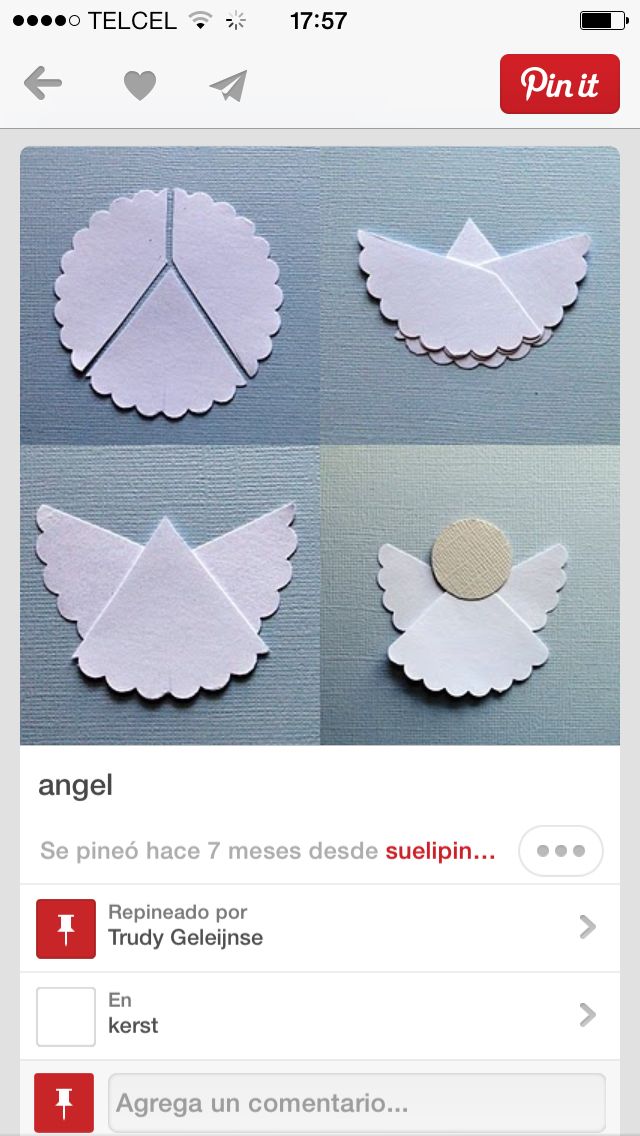Open the source link suelipin...
Image resolution: width=640 pixels, height=1136 pixels.
point(440,852)
